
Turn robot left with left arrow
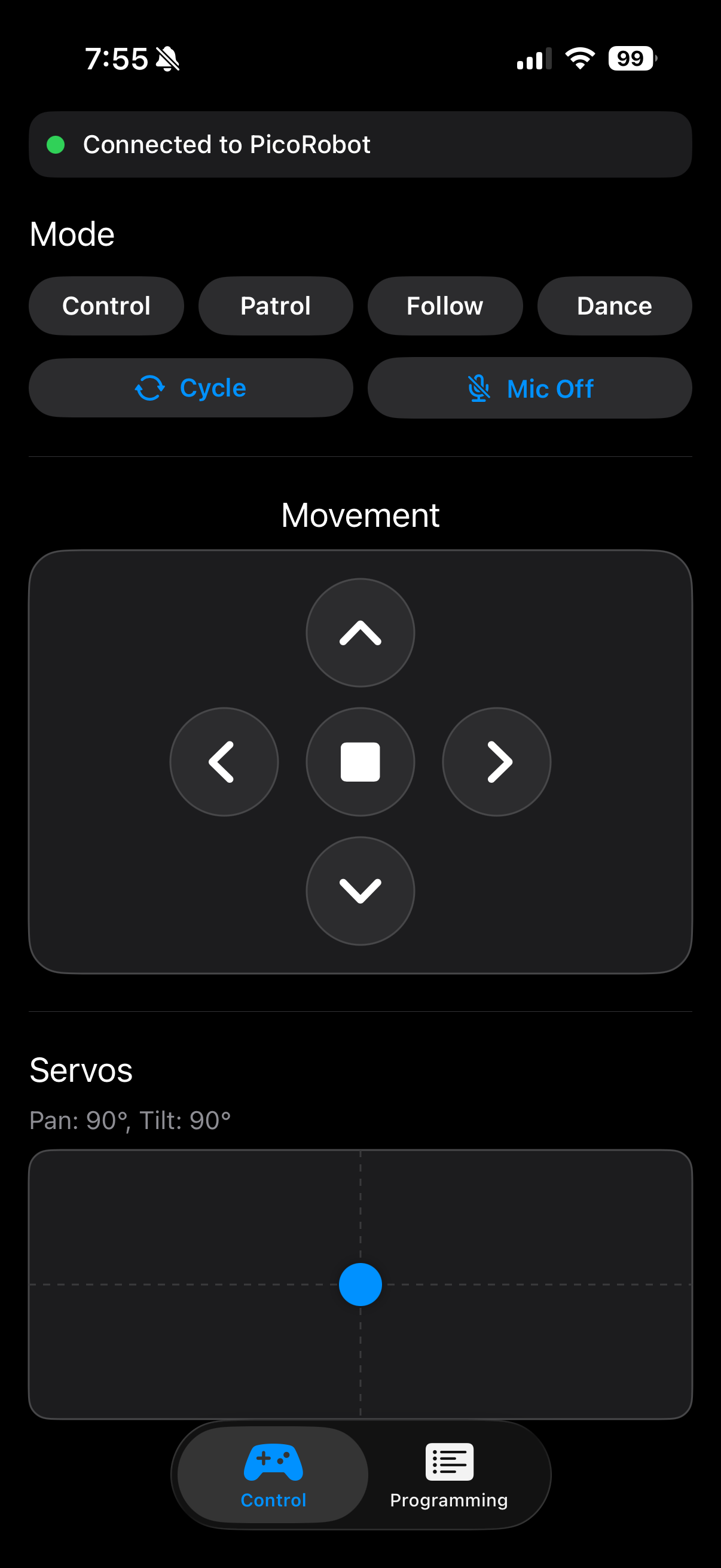[x=224, y=761]
